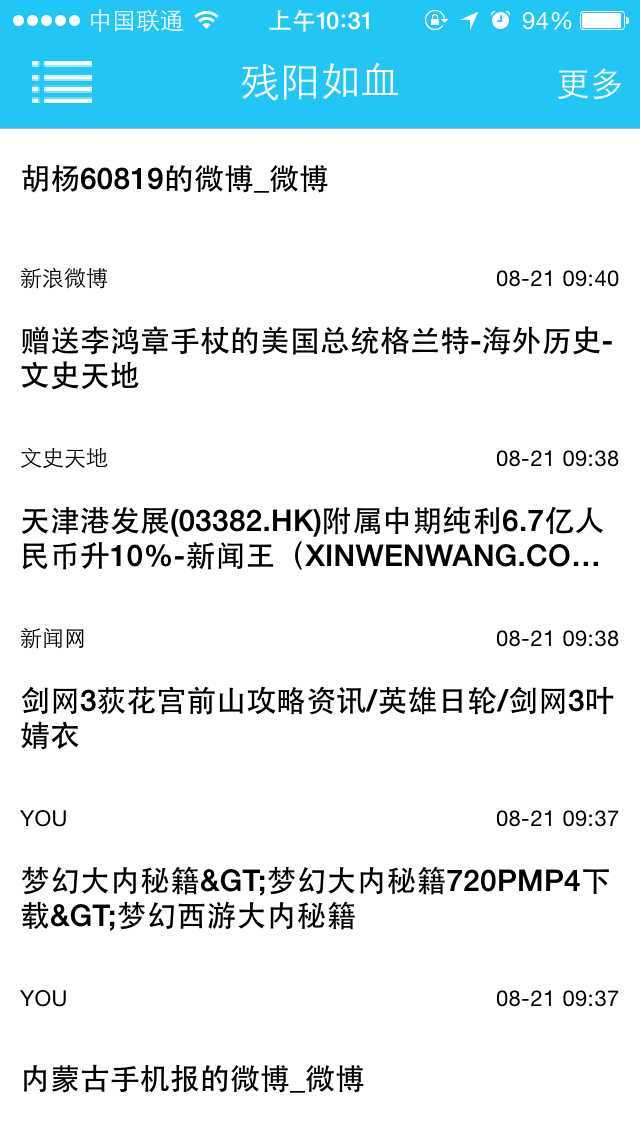The height and width of the screenshot is (1136, 640).
Task: Tap the 更多 button
Action: click(x=589, y=84)
